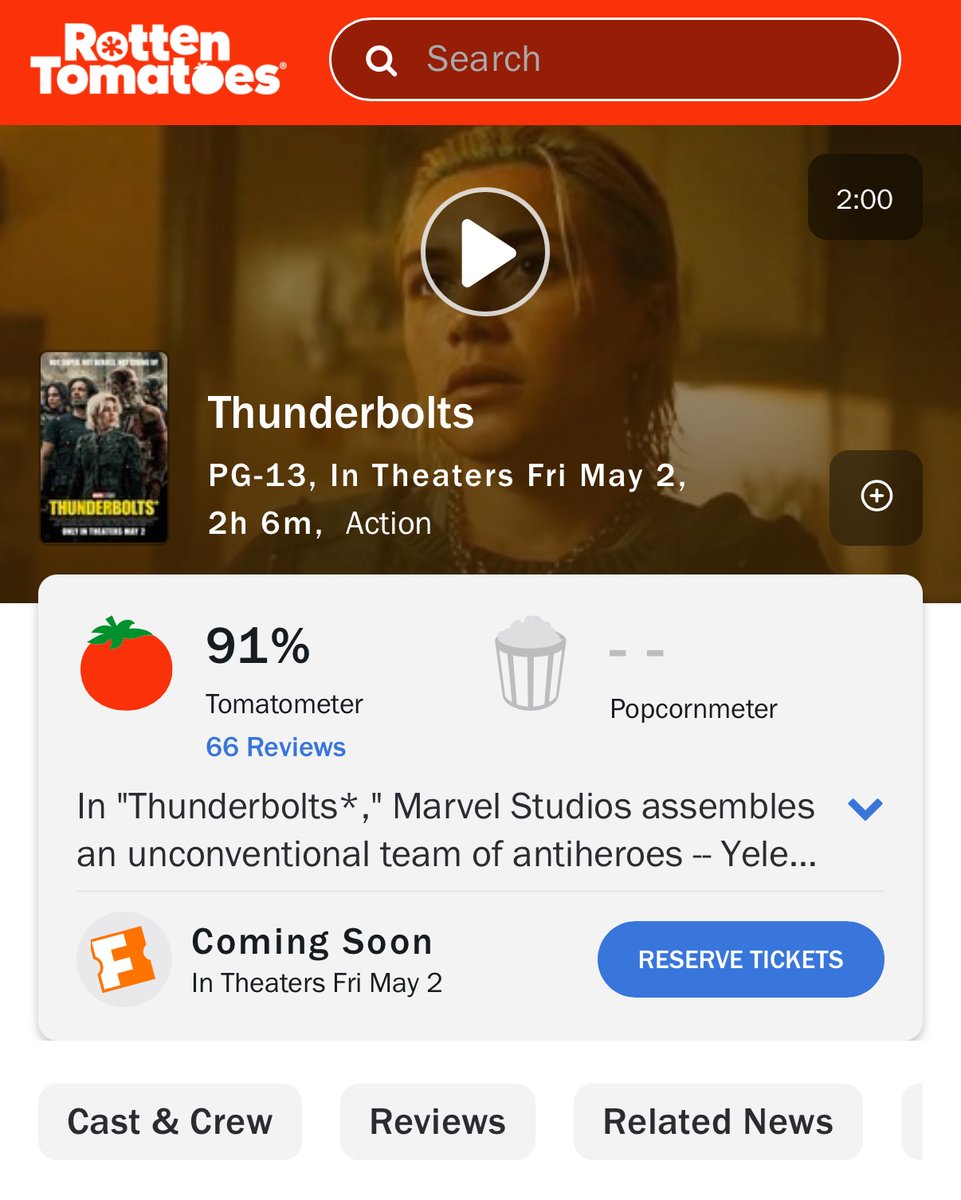Screen dimensions: 961x1200
Task: Open the 66 Reviews link
Action: coord(276,747)
